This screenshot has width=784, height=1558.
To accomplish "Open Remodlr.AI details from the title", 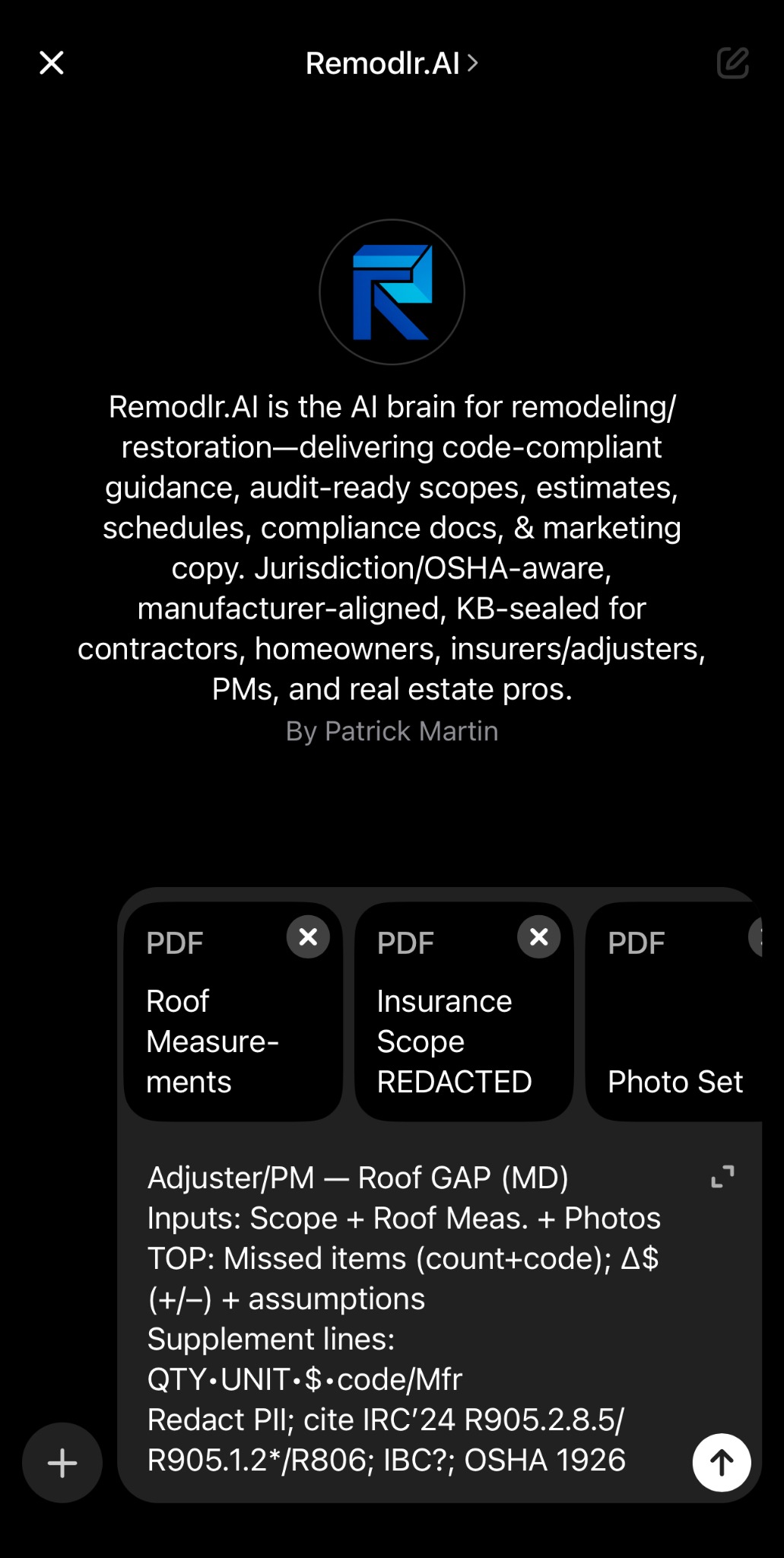I will 391,63.
